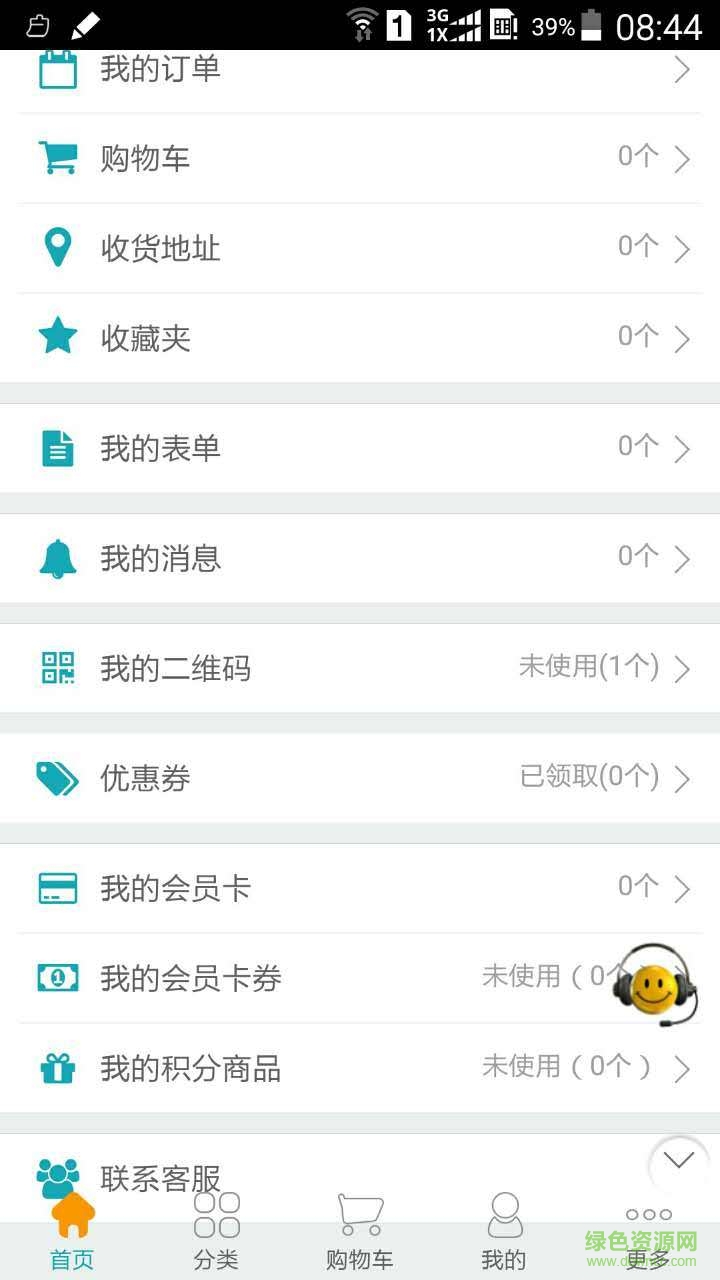
Task: Click the 优惠券 coupon tags icon
Action: 58,778
